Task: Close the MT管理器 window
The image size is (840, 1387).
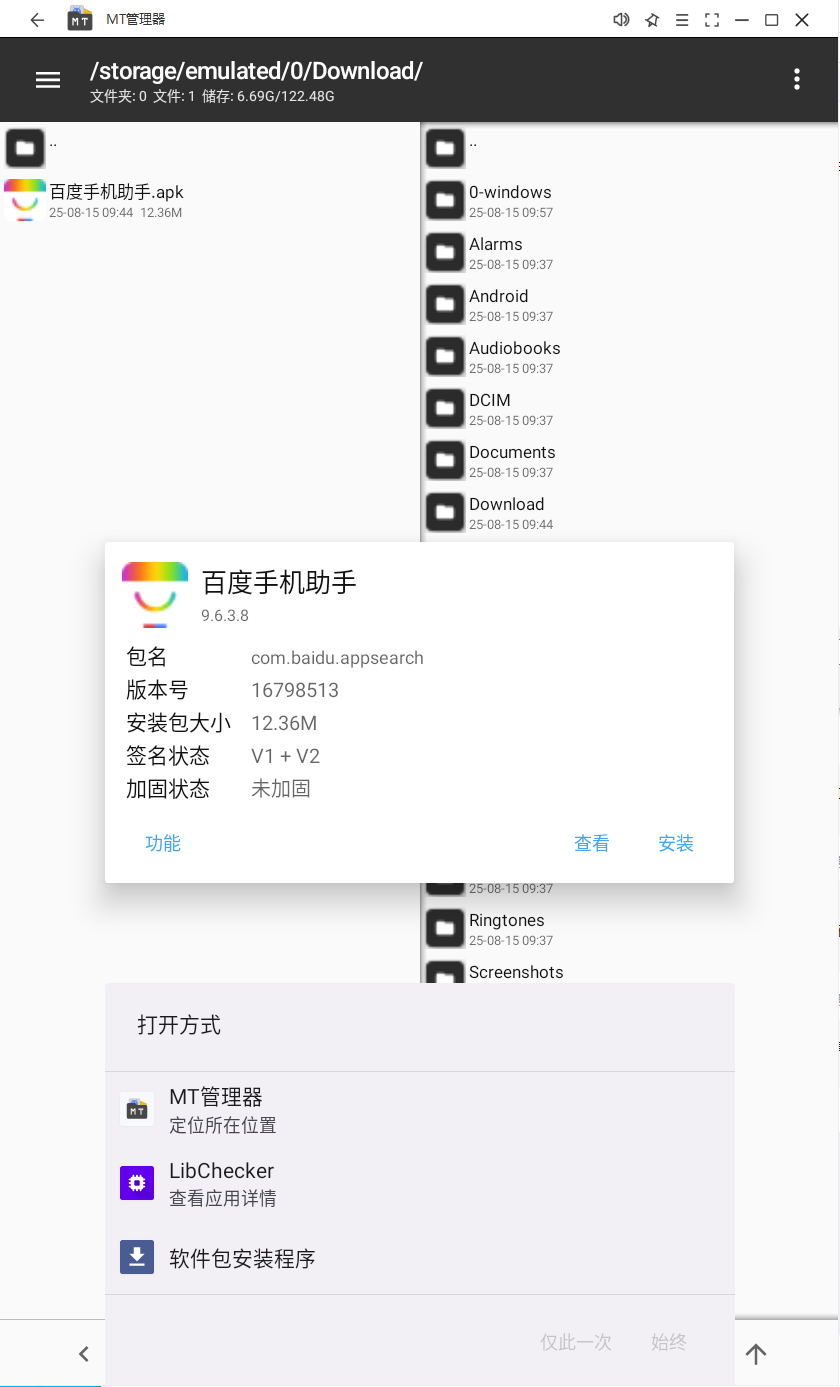Action: (x=802, y=19)
